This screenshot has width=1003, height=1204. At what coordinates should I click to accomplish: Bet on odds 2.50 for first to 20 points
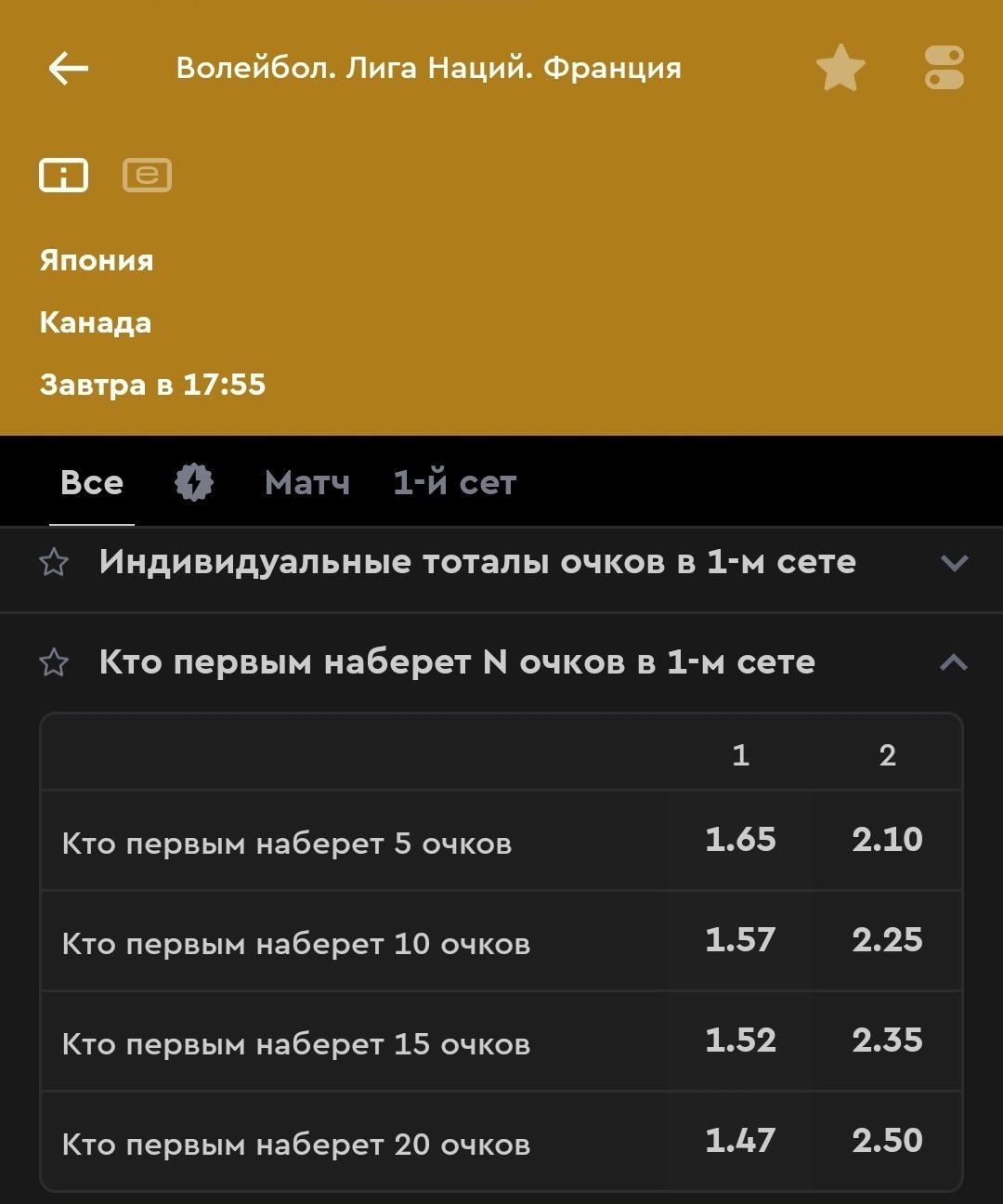click(887, 1141)
